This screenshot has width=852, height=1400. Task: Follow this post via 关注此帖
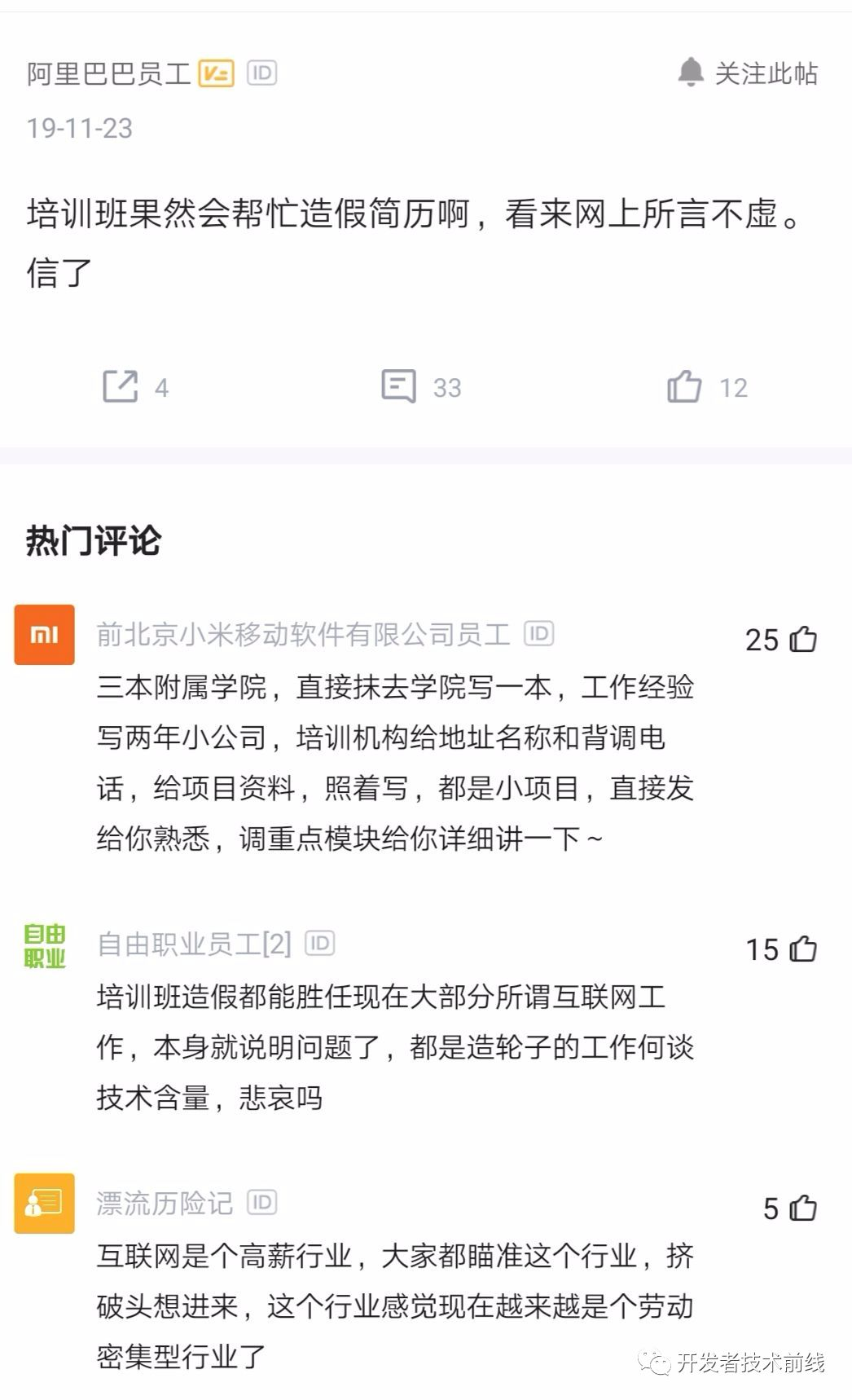coord(747,73)
